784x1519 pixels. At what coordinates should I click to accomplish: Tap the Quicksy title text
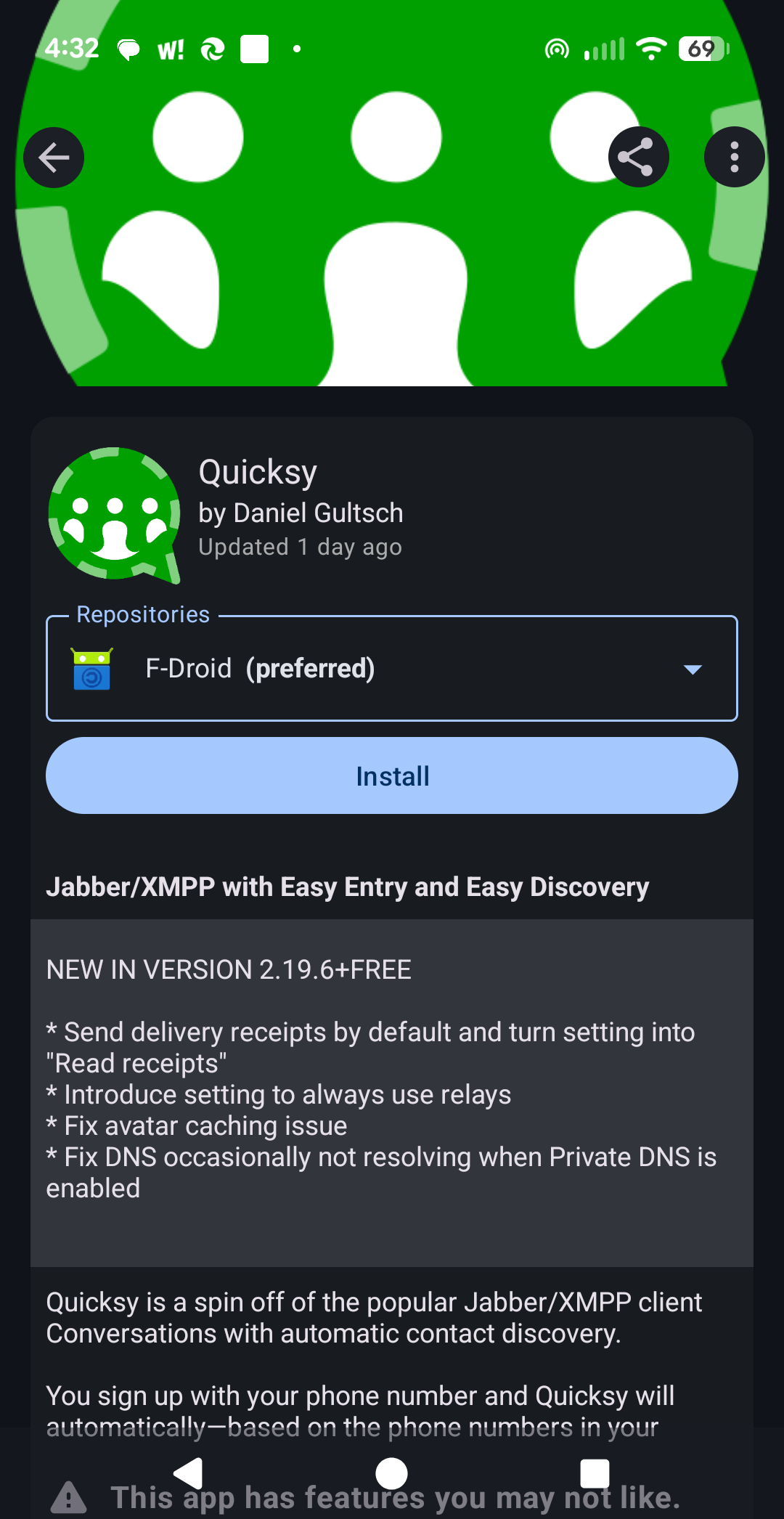(x=258, y=472)
